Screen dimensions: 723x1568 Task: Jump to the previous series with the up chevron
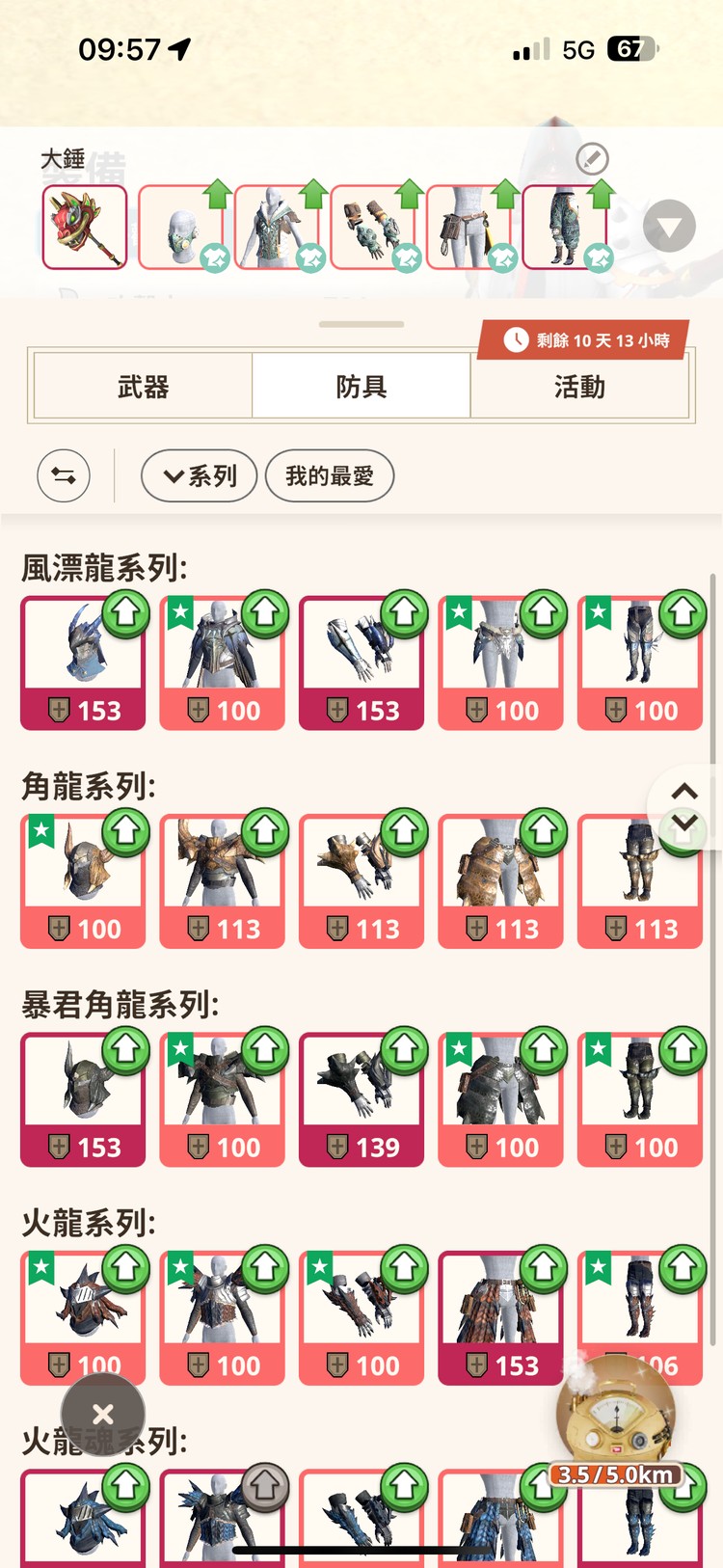[x=684, y=792]
